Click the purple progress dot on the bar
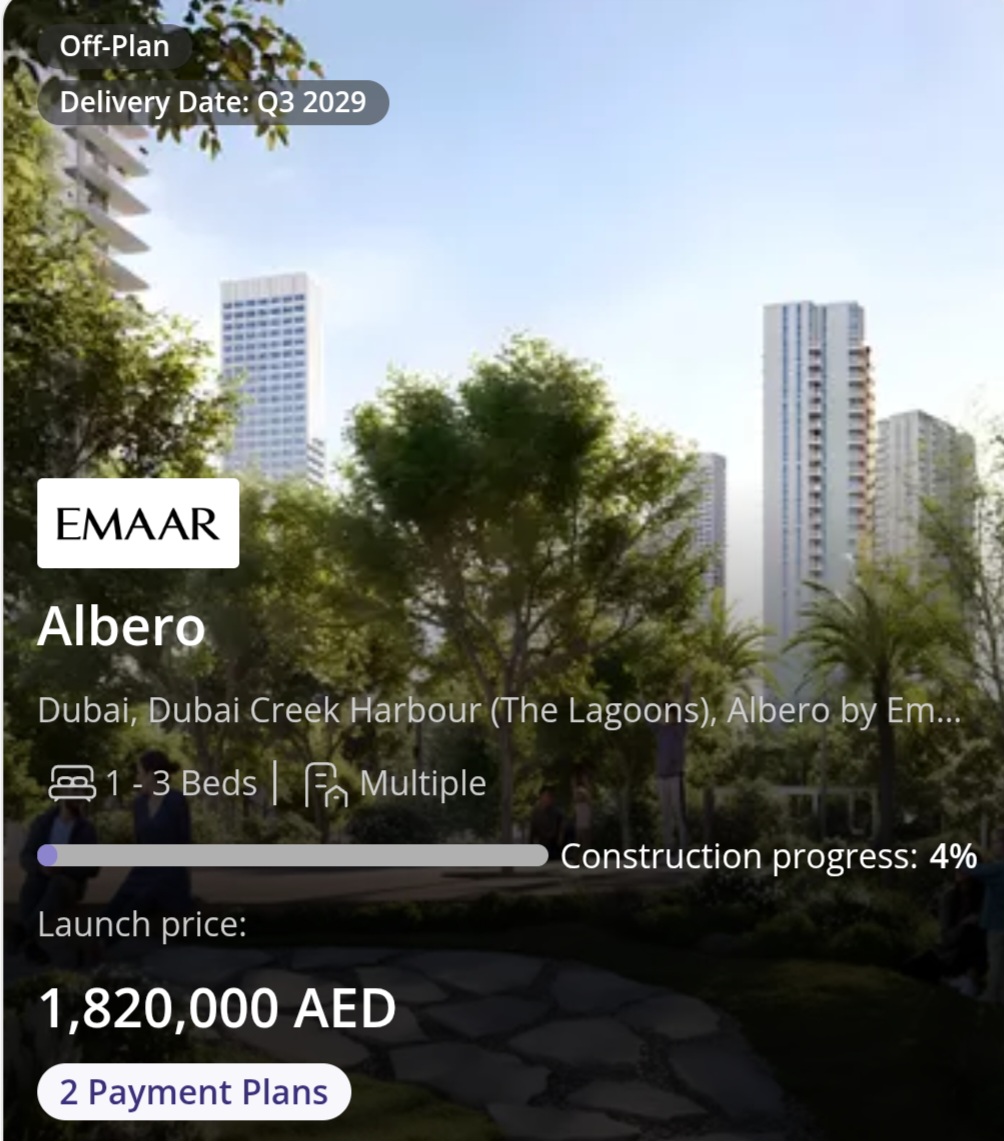 point(48,855)
